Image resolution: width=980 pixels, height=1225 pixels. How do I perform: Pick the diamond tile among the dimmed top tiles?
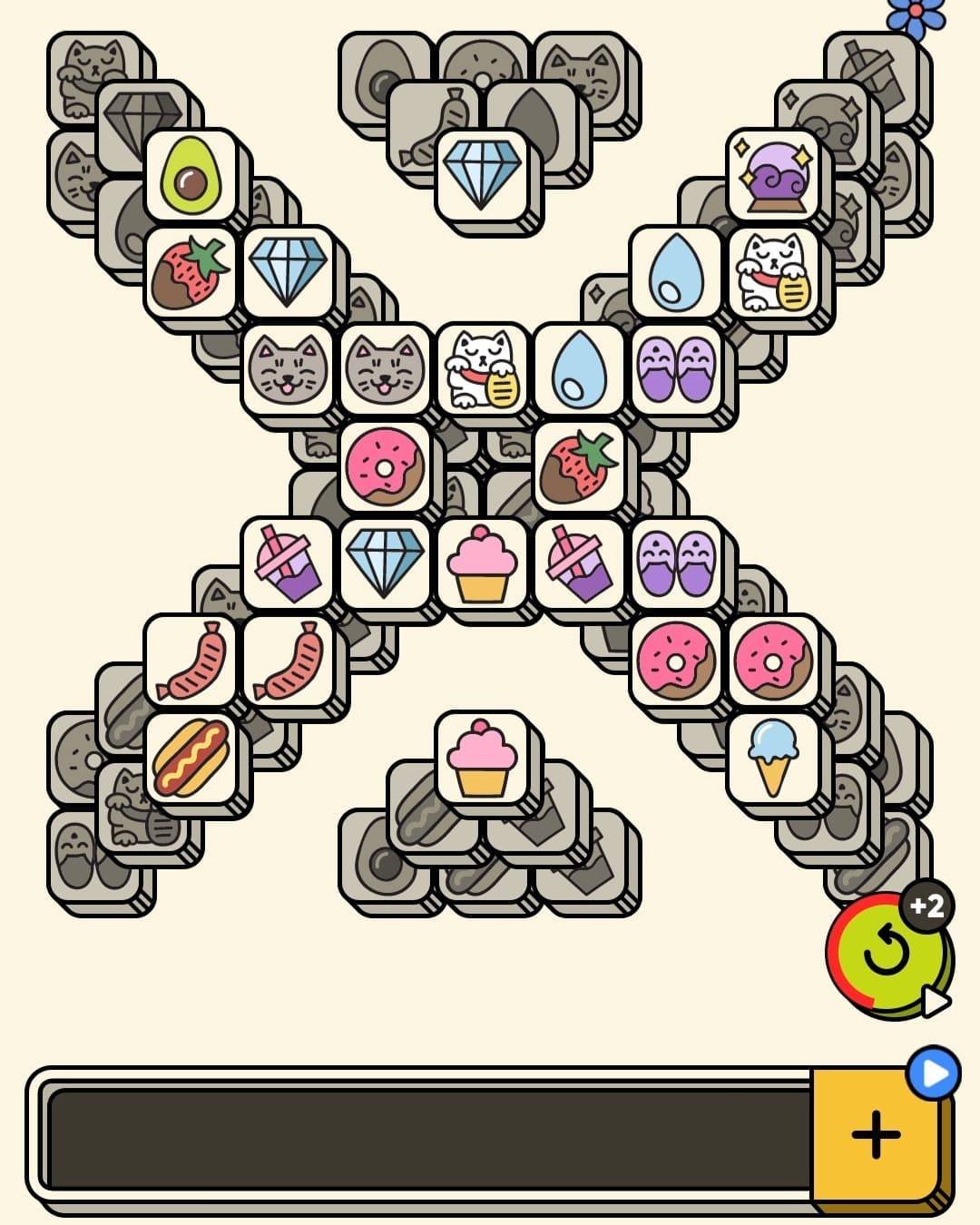(x=482, y=173)
